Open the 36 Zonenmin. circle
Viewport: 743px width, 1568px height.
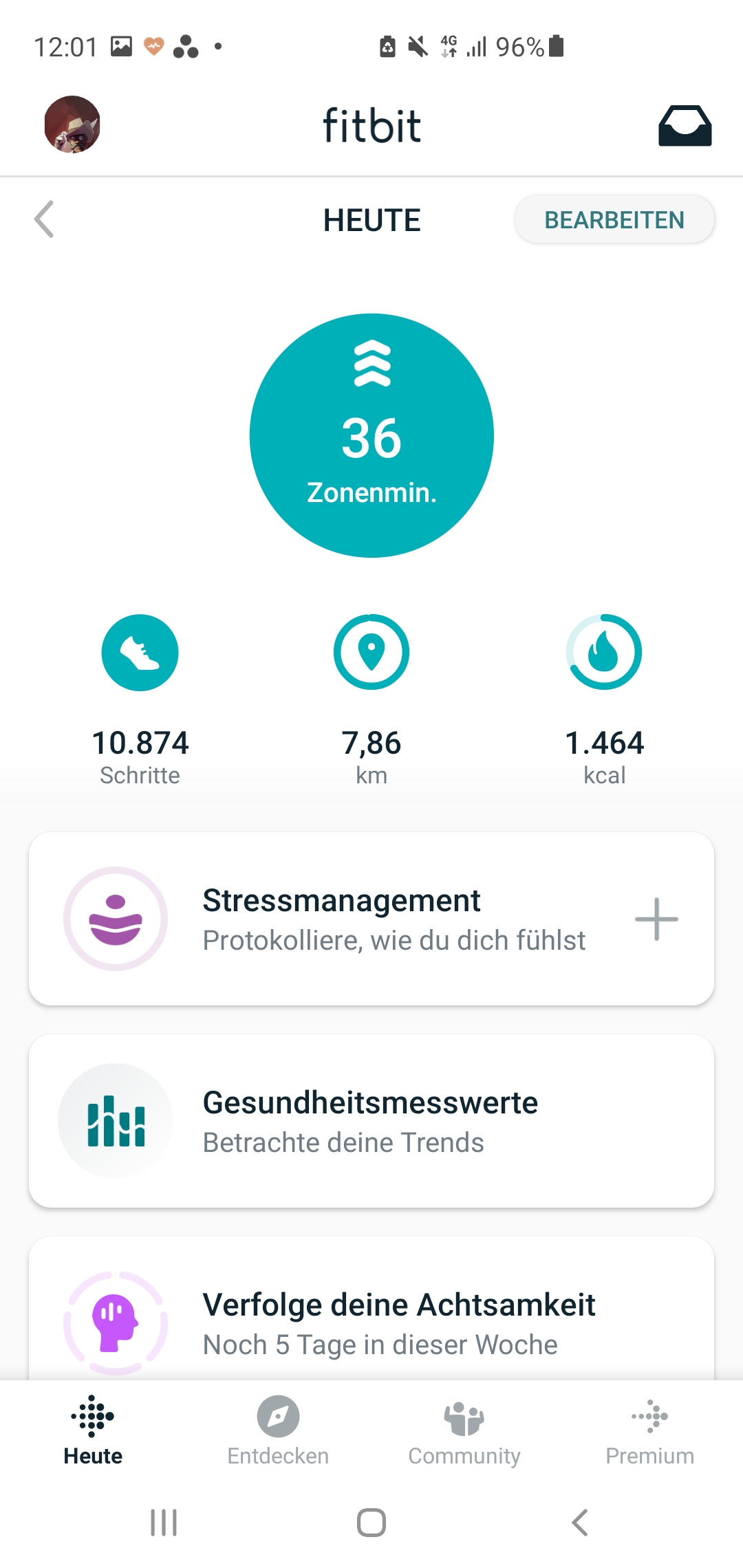point(371,435)
